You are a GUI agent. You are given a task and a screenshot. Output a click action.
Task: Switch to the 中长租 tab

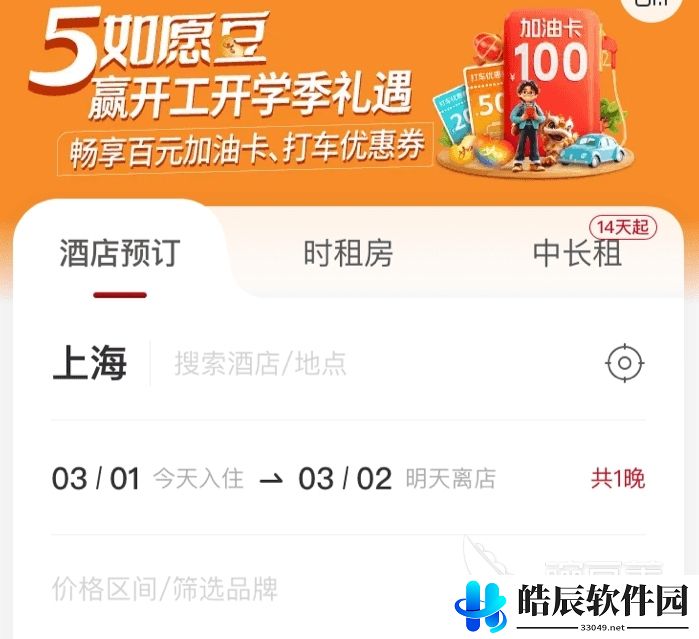(577, 254)
